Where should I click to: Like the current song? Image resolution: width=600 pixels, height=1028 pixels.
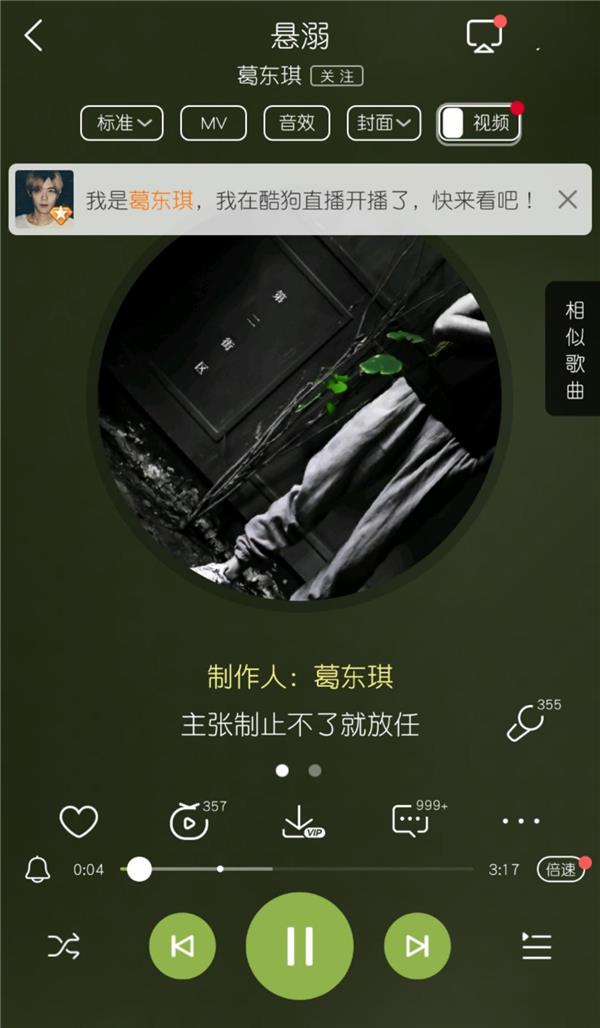[78, 821]
